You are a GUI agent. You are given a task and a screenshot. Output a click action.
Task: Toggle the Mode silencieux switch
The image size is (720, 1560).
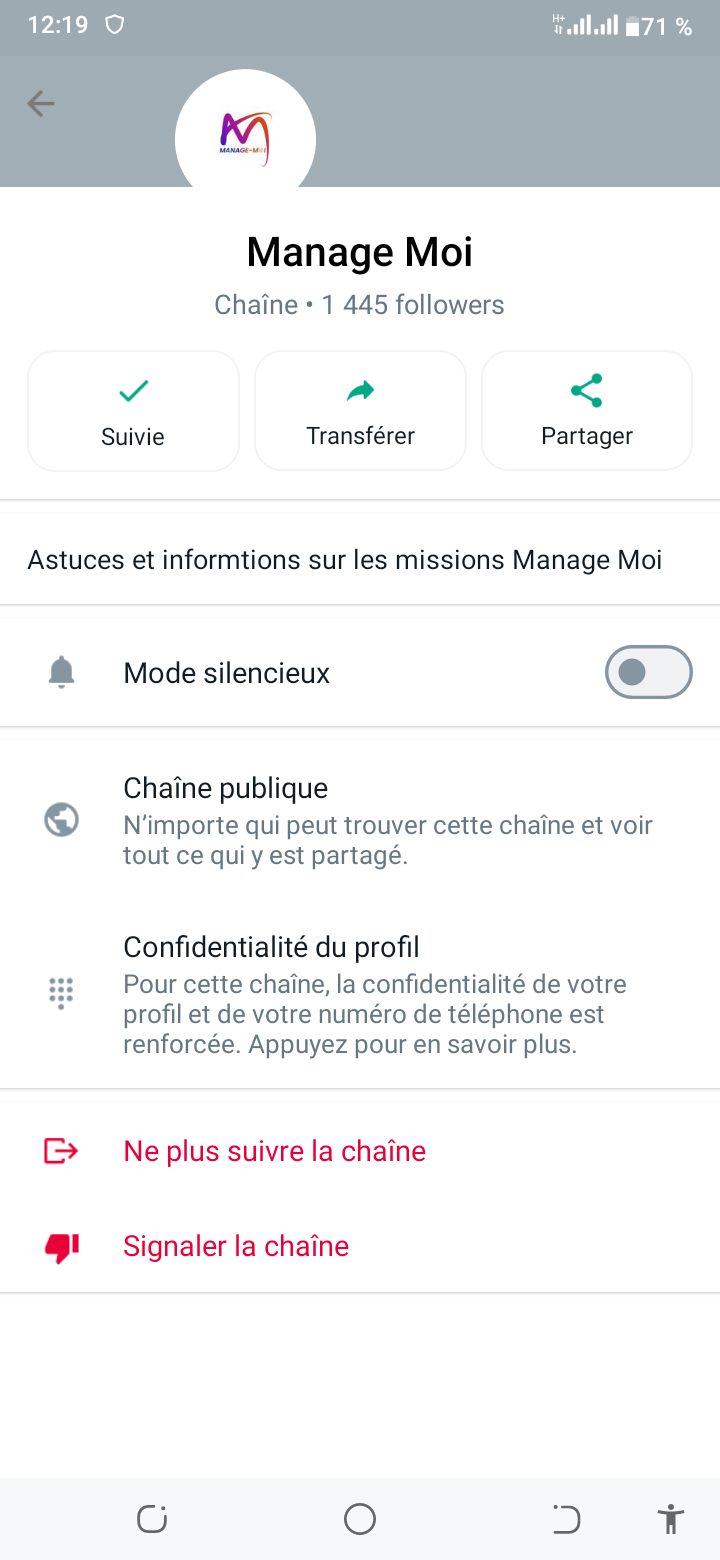tap(648, 673)
